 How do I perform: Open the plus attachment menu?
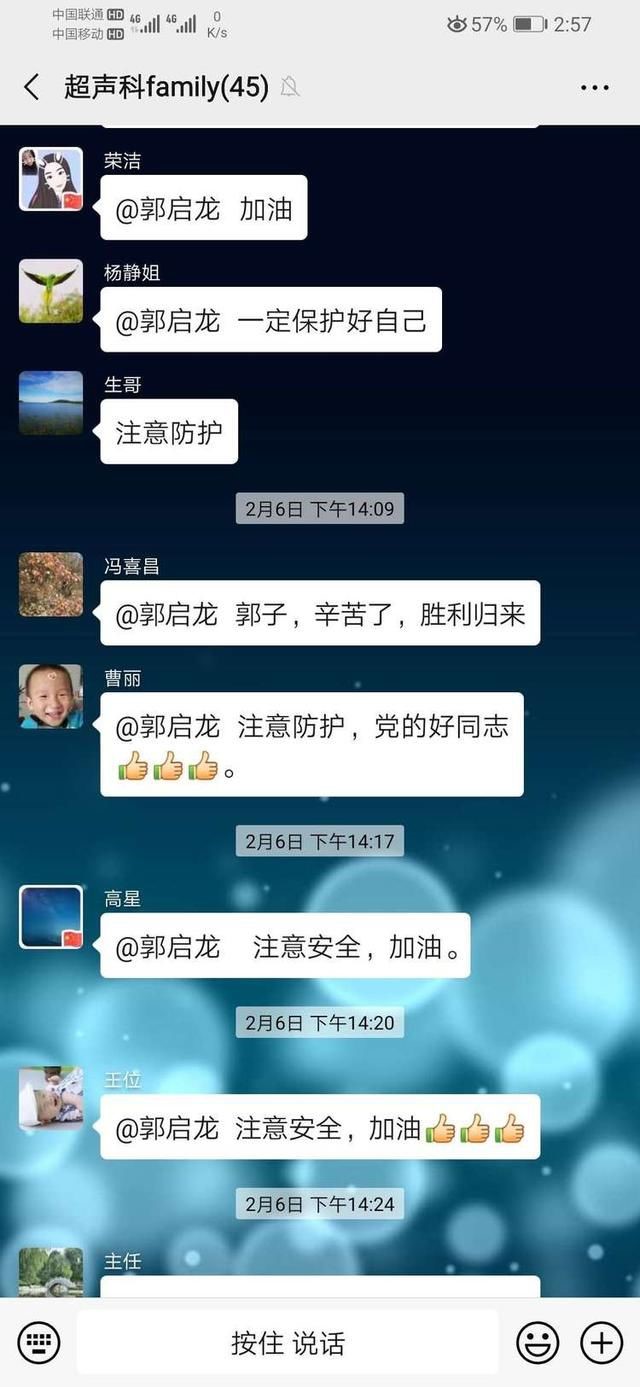(x=602, y=1342)
